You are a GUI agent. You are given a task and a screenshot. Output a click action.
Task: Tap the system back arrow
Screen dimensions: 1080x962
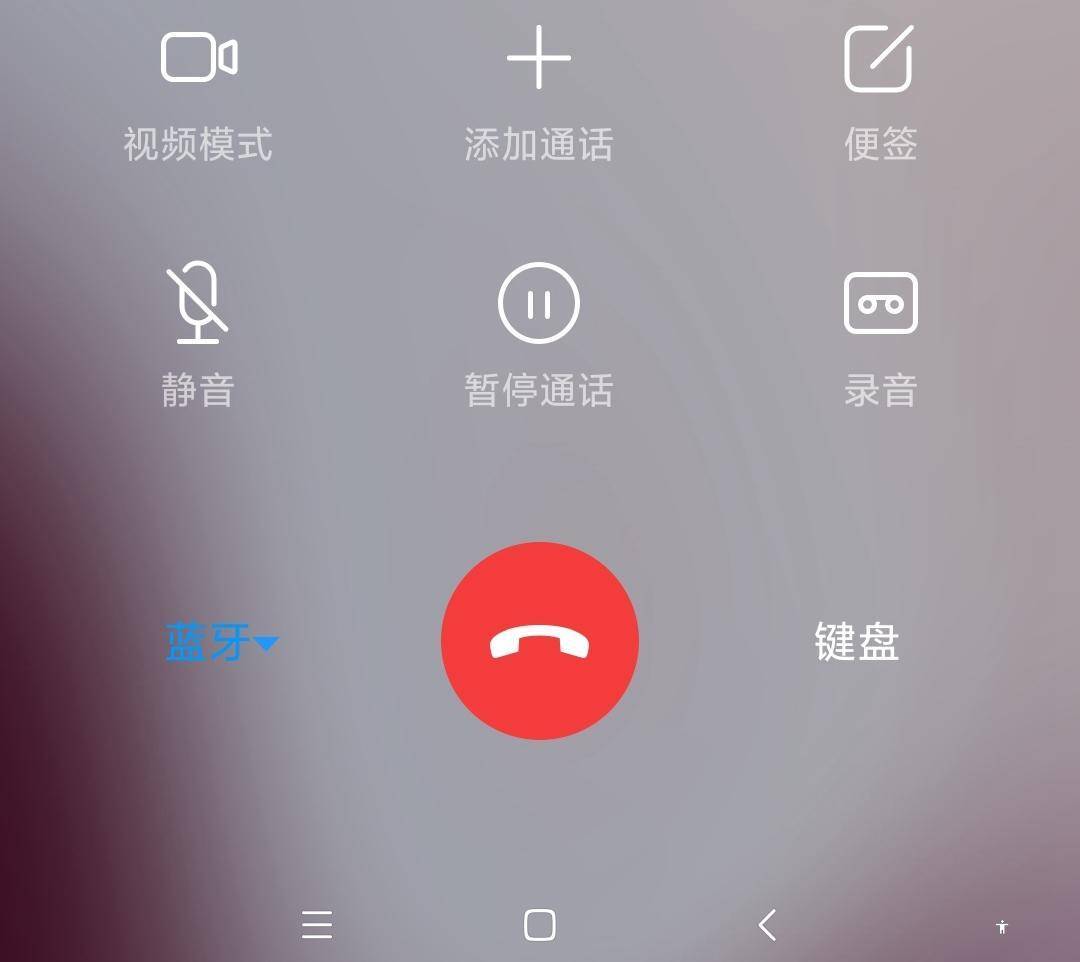pyautogui.click(x=767, y=925)
